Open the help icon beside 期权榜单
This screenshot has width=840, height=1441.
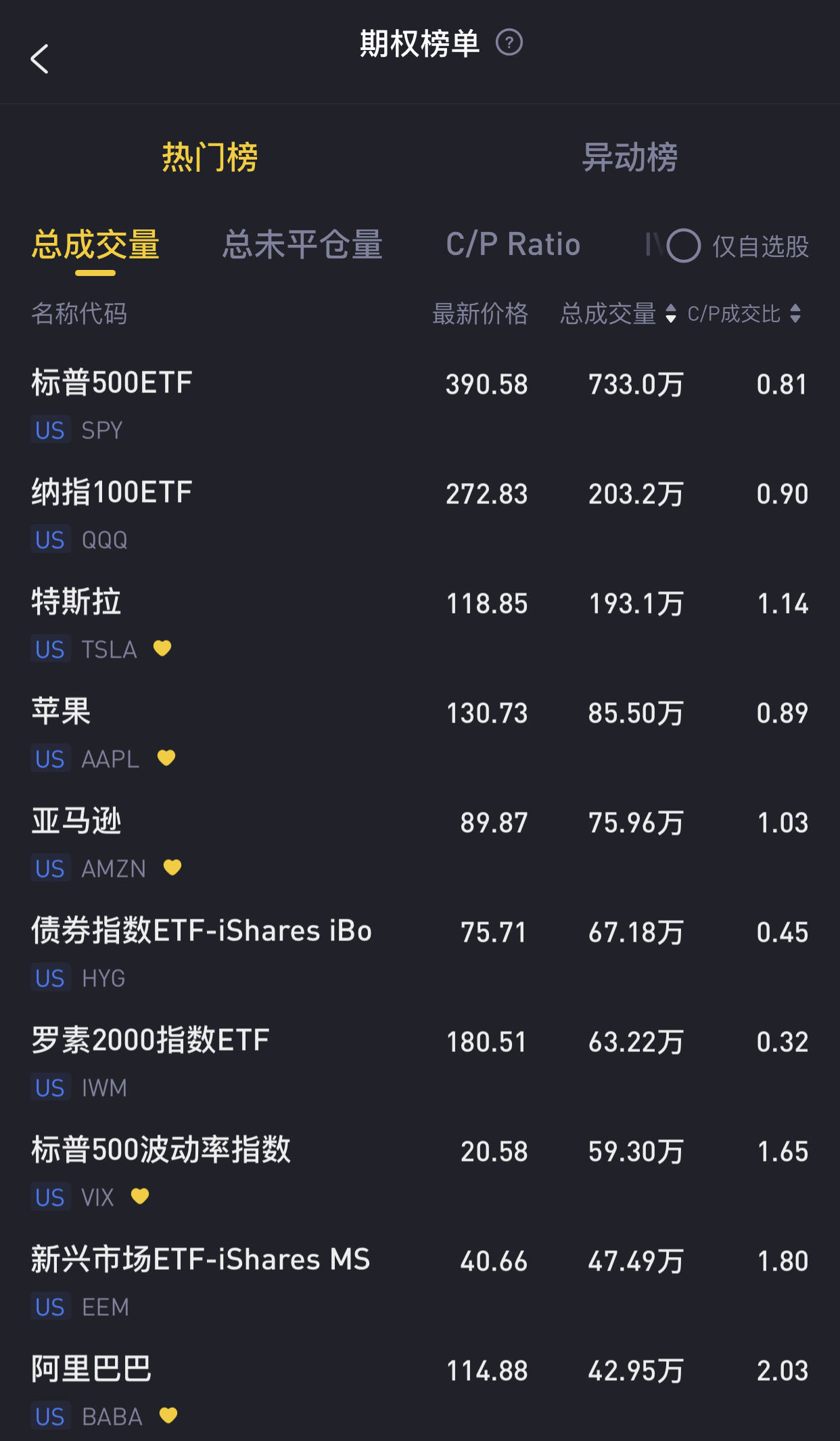(509, 43)
